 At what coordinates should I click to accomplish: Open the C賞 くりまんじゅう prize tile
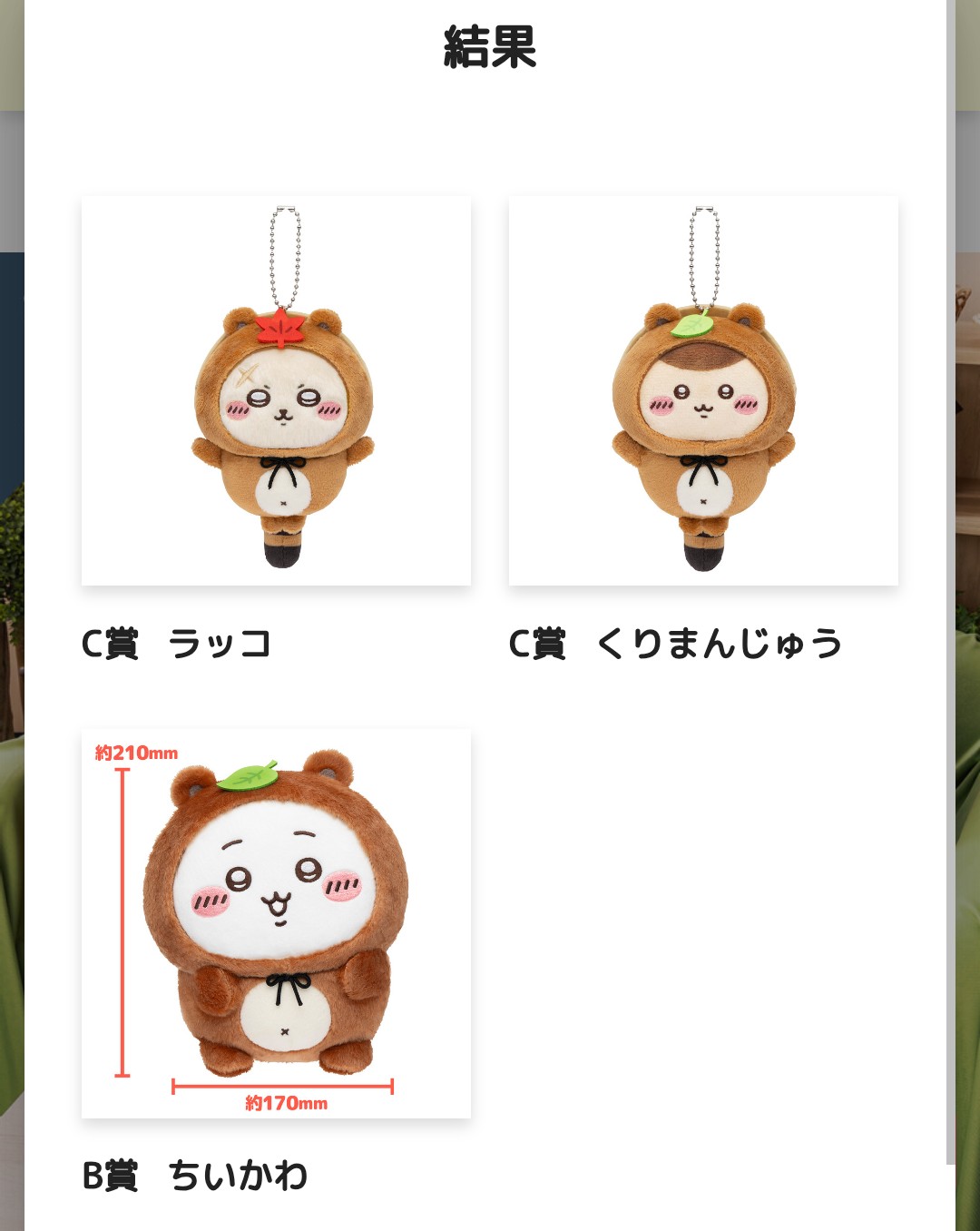point(703,390)
